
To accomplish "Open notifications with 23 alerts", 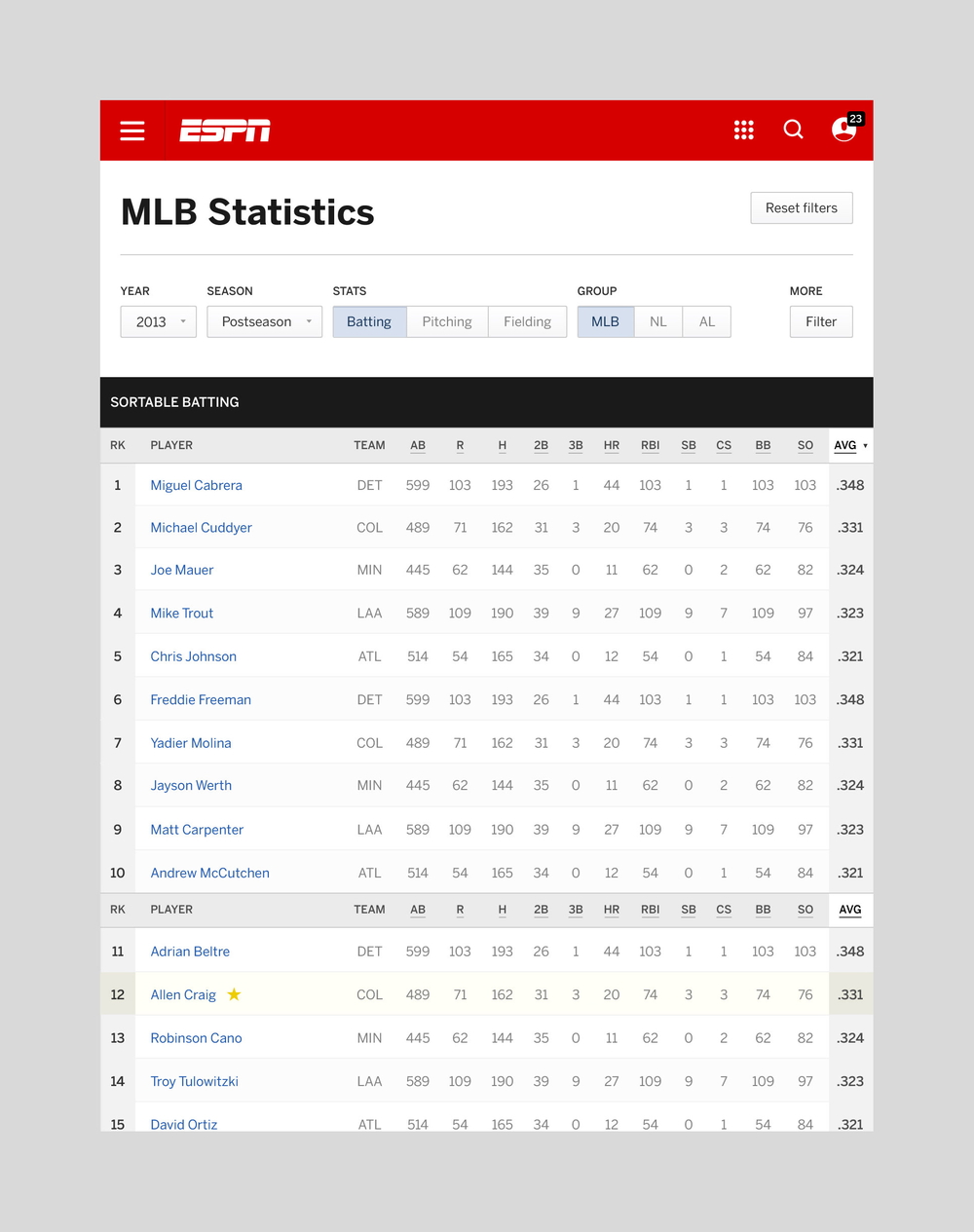I will click(843, 130).
